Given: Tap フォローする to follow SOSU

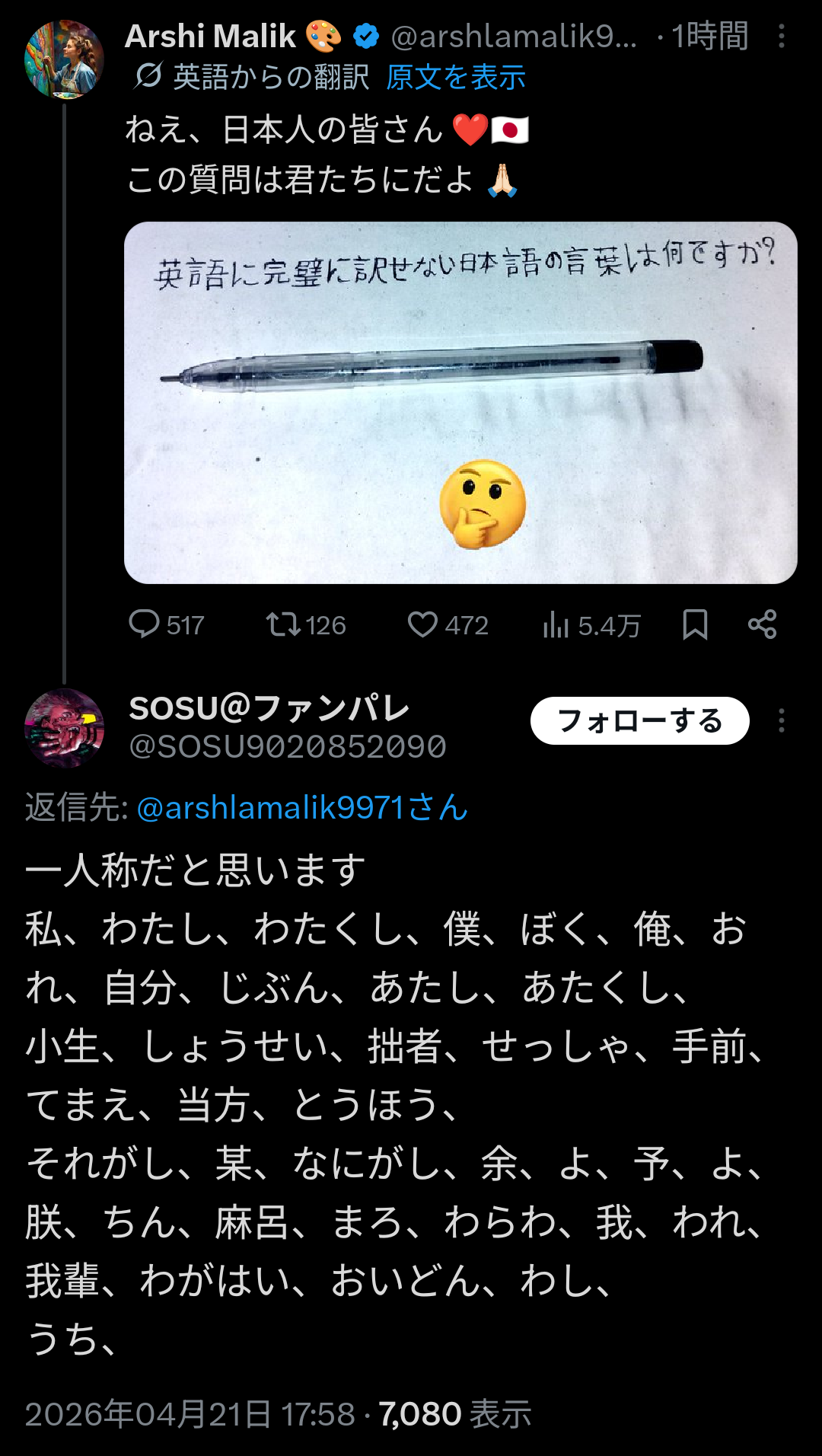Looking at the screenshot, I should tap(639, 720).
